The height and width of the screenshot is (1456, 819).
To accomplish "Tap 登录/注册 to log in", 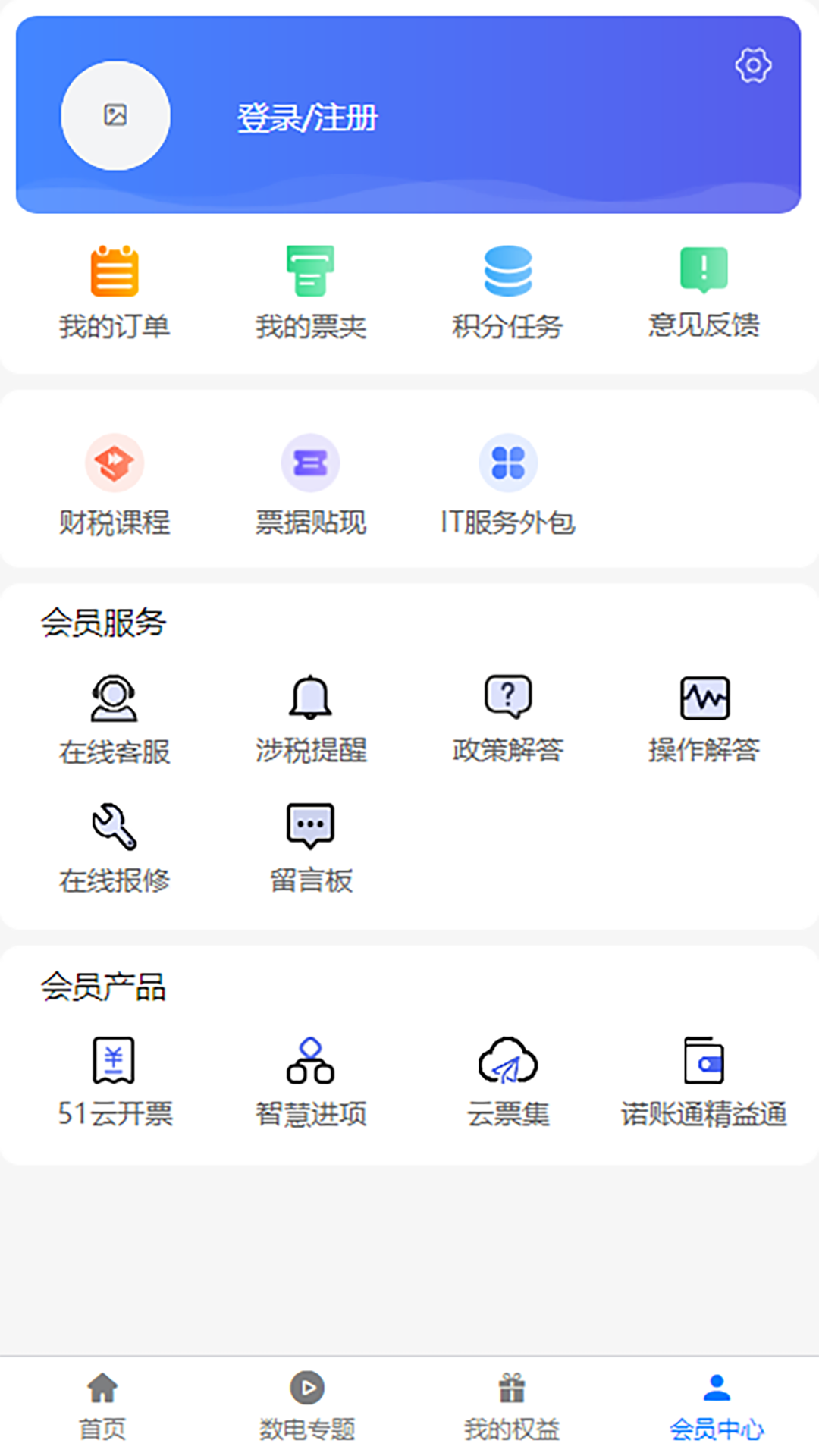I will pyautogui.click(x=306, y=118).
